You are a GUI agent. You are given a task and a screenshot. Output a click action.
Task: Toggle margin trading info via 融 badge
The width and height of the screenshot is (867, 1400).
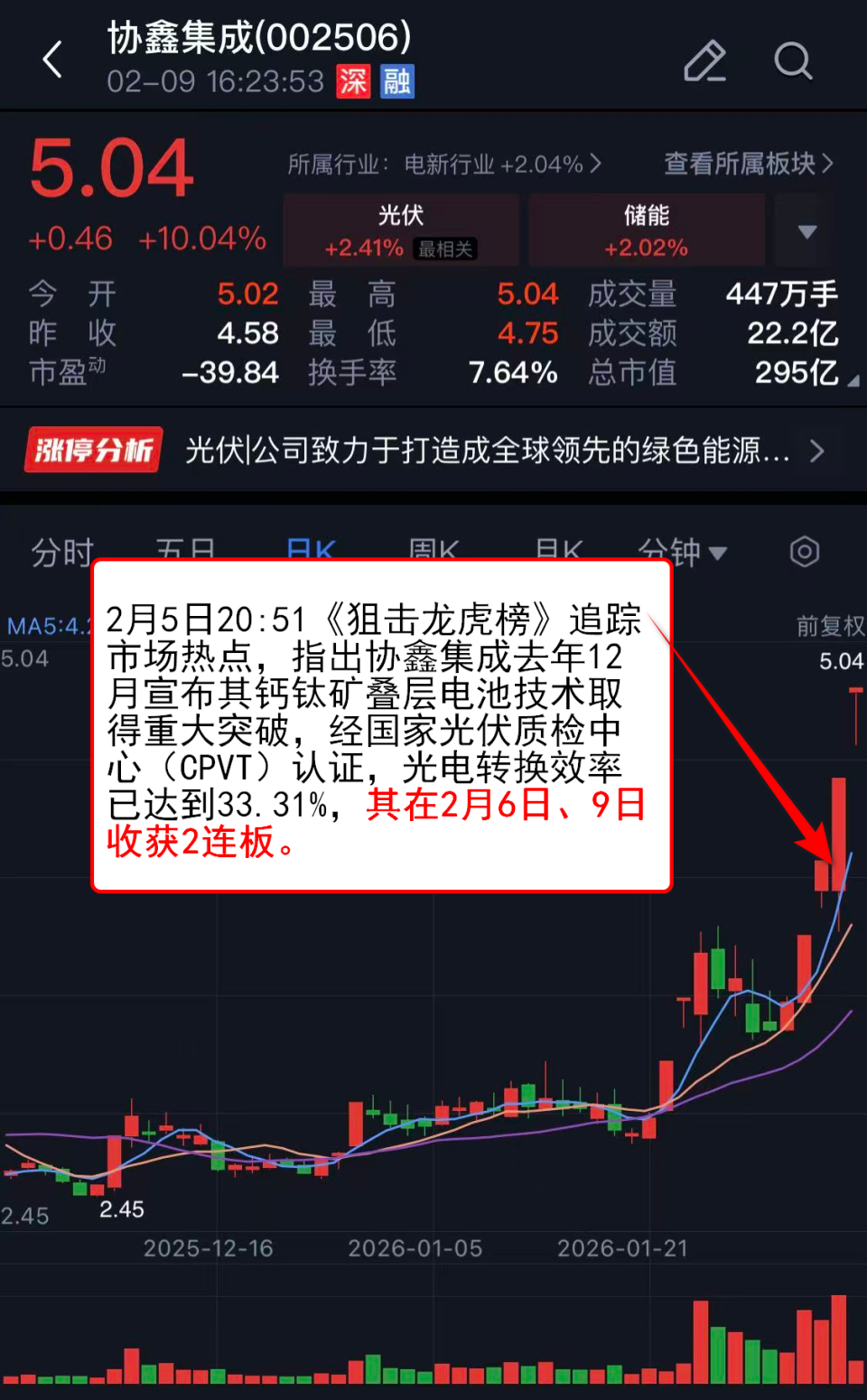(399, 81)
